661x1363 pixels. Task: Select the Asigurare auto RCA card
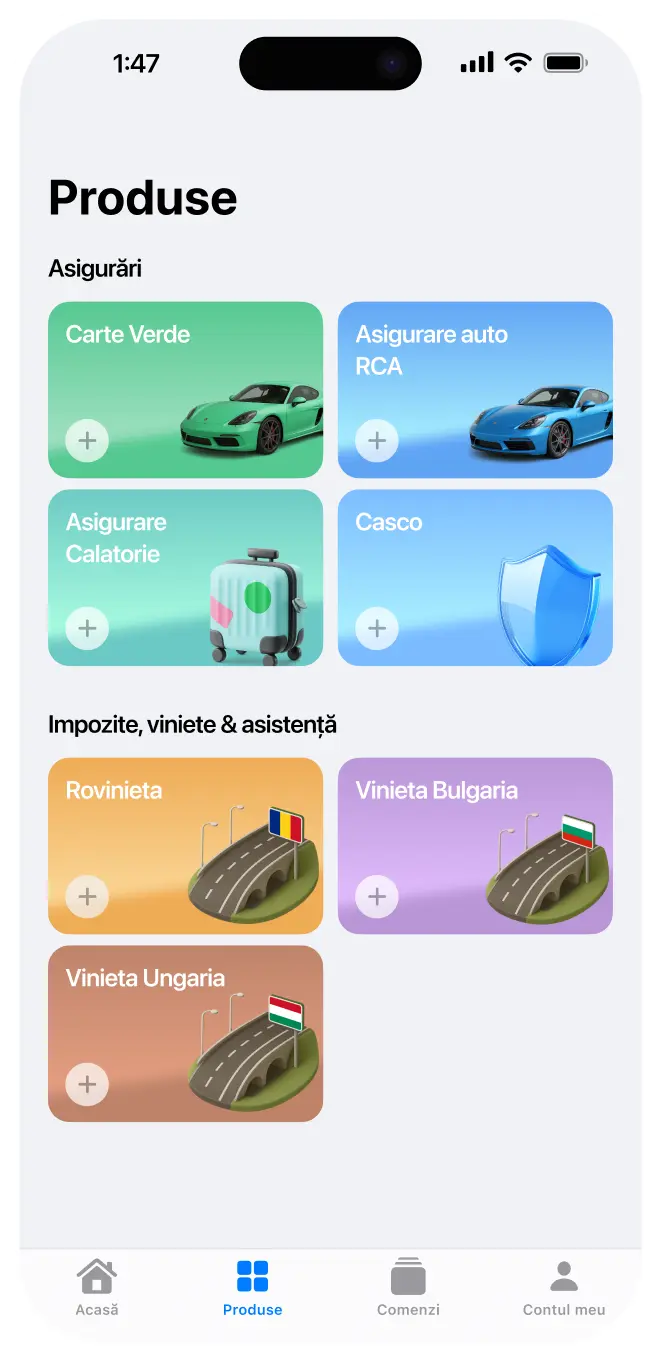tap(475, 390)
